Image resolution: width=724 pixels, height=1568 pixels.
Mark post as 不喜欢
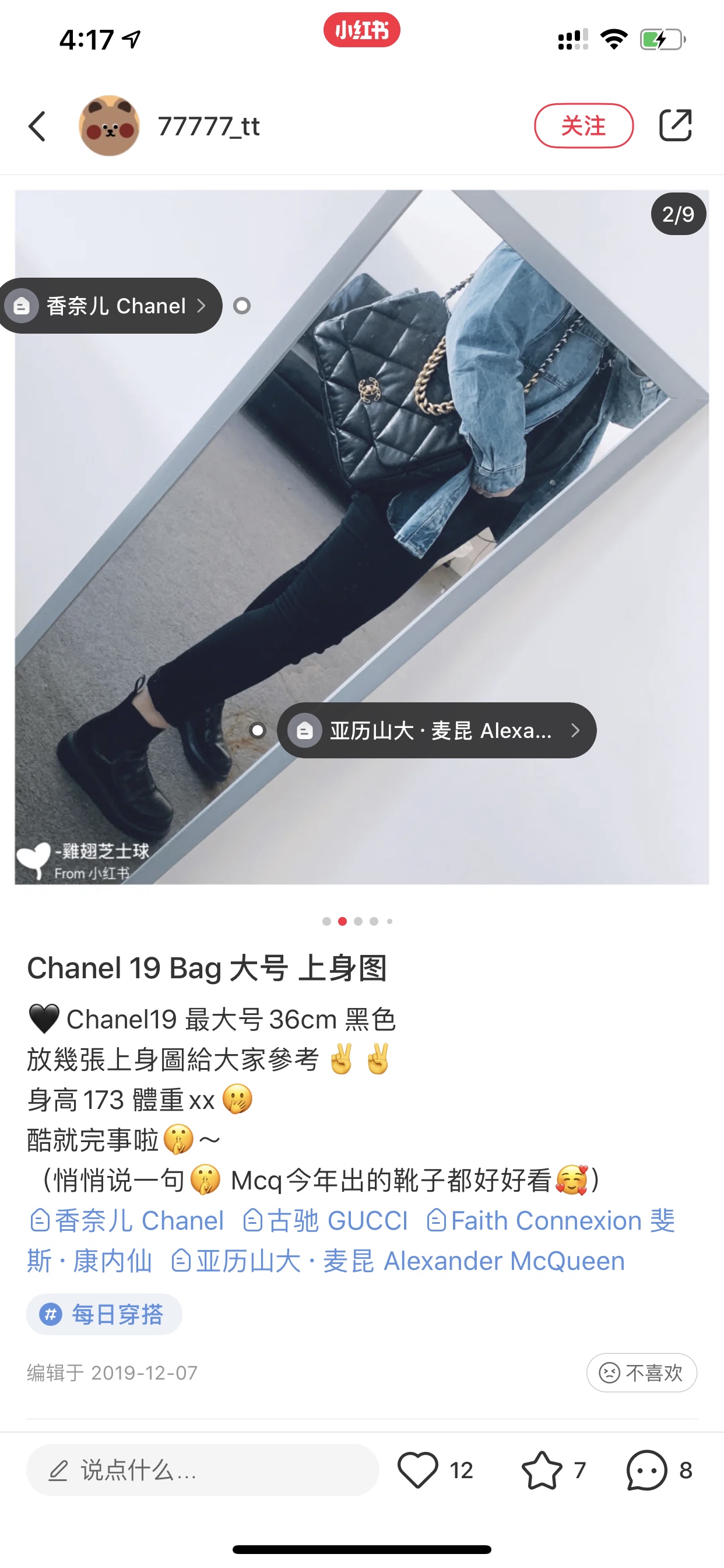(641, 1373)
